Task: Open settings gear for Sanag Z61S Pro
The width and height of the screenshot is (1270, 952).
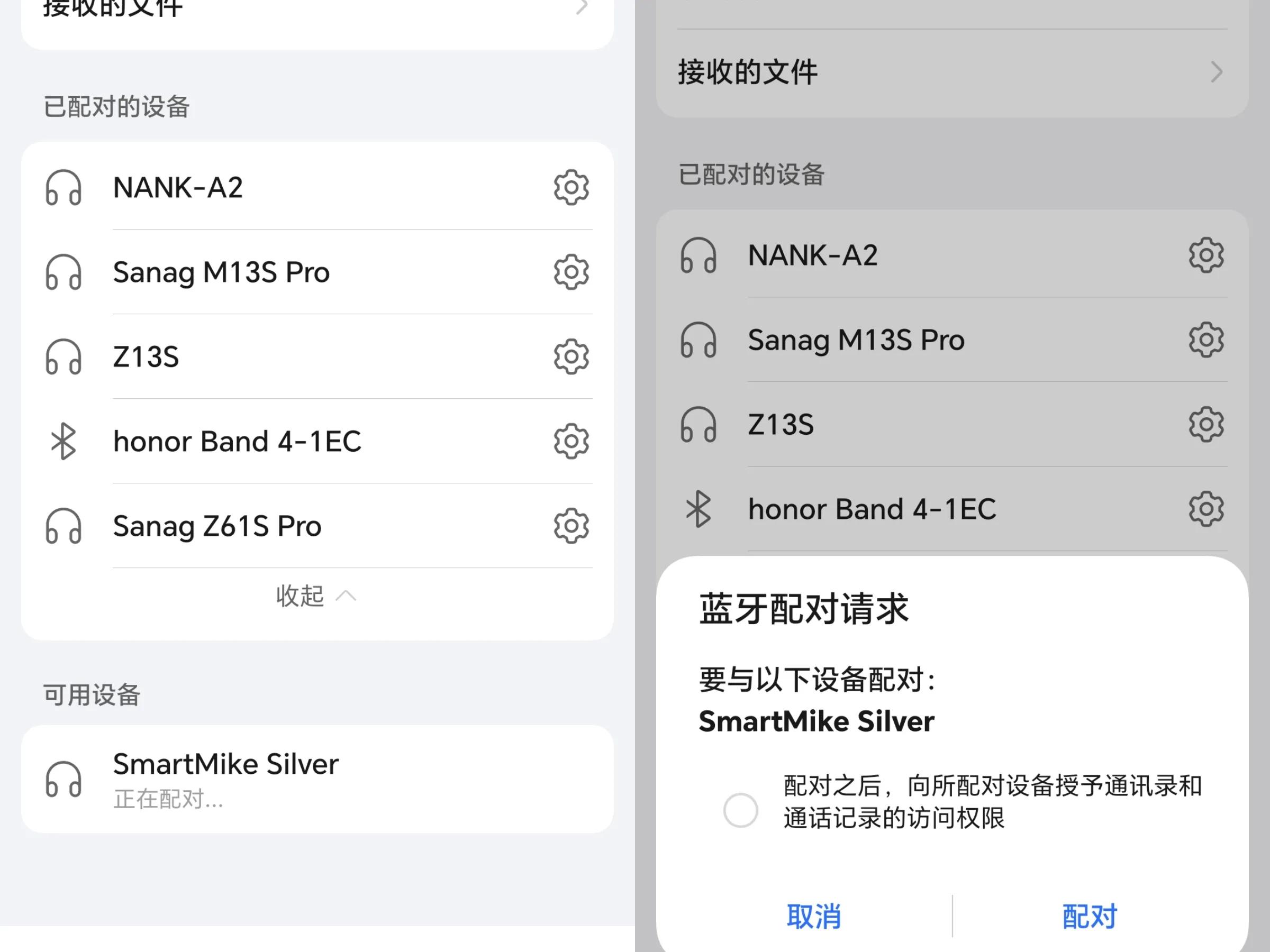Action: pyautogui.click(x=570, y=526)
